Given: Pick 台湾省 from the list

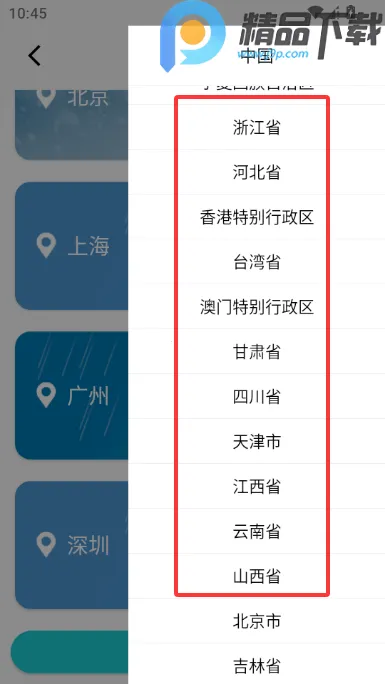Looking at the screenshot, I should tap(256, 262).
